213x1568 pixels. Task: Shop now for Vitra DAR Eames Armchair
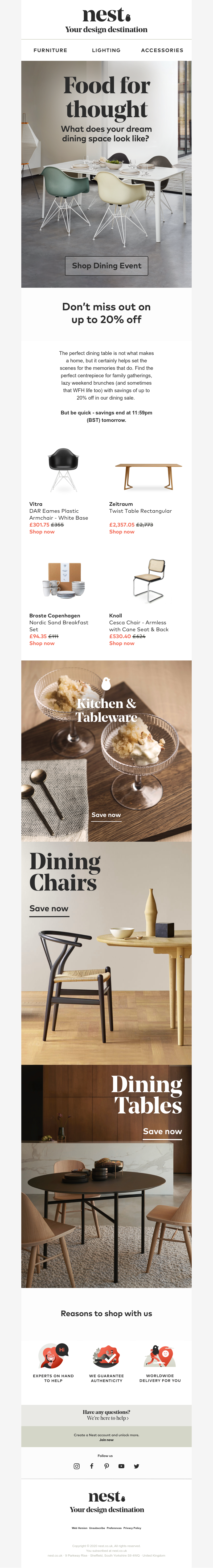click(42, 531)
